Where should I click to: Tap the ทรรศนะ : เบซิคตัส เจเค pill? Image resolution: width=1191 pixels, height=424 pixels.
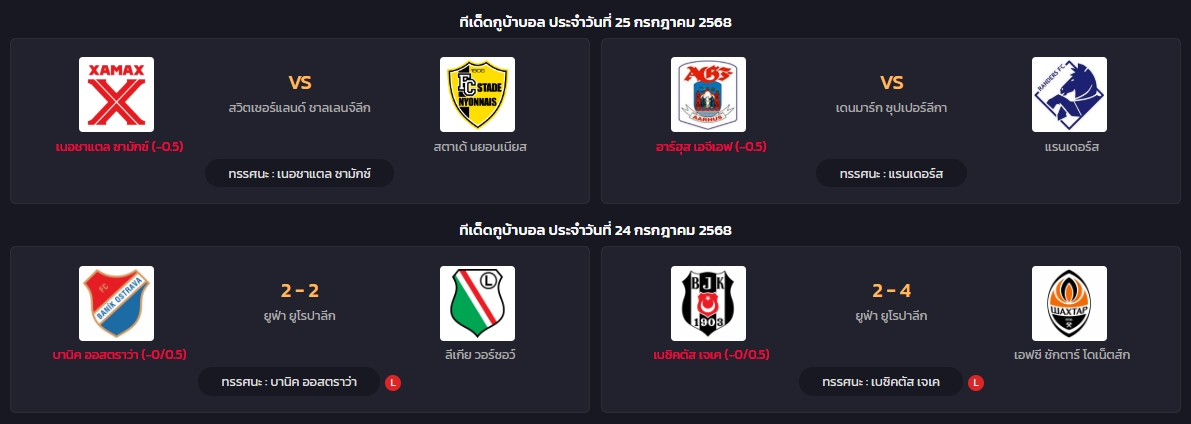point(881,382)
